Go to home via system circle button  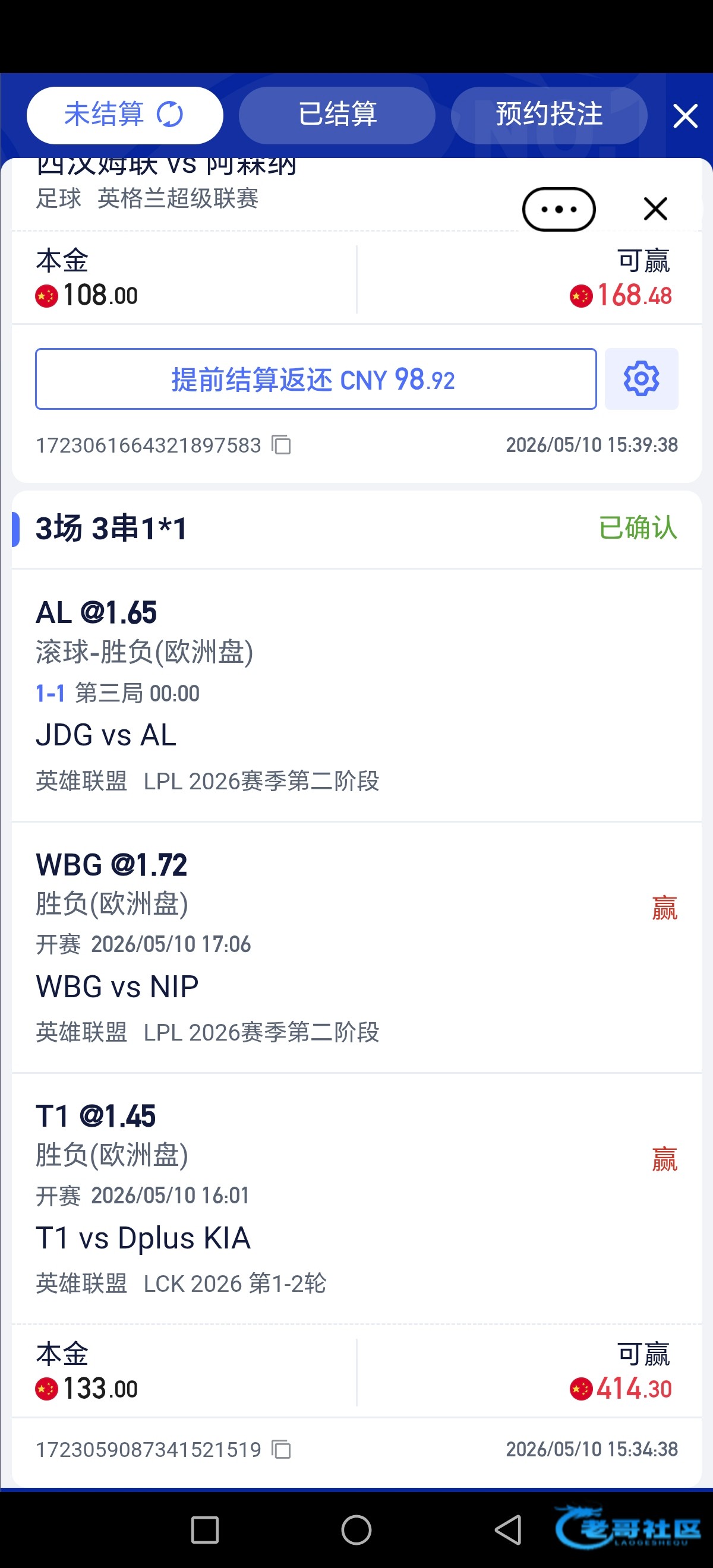click(356, 1529)
